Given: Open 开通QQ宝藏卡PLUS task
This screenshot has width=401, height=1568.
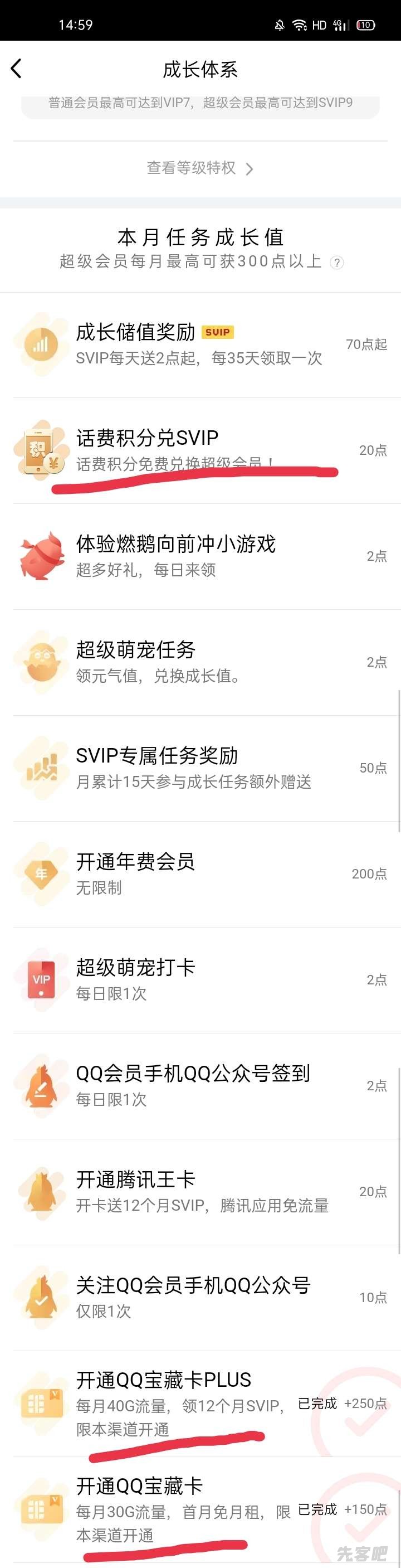Looking at the screenshot, I should point(183,1403).
